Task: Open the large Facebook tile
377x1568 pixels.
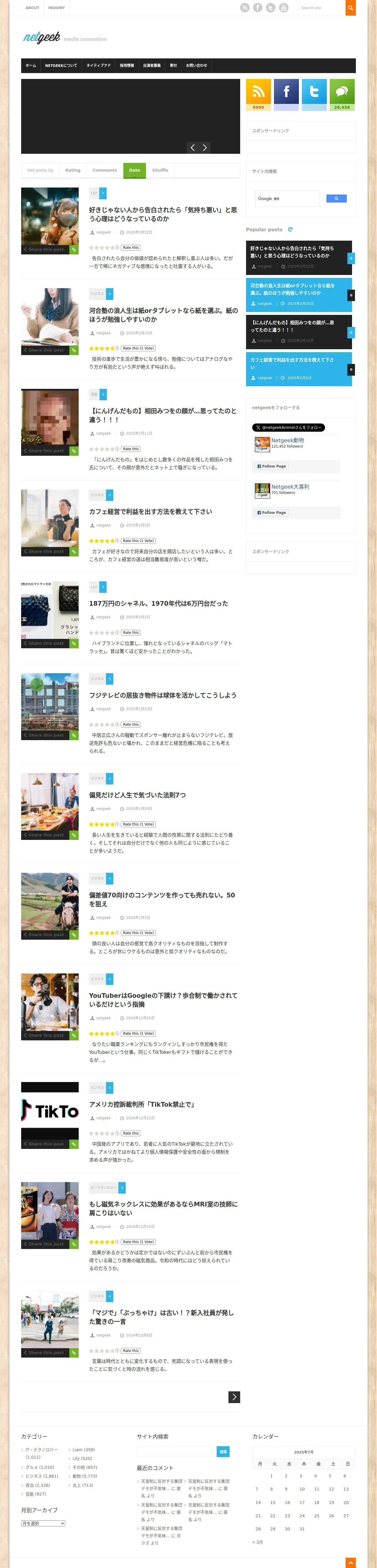Action: click(x=286, y=94)
